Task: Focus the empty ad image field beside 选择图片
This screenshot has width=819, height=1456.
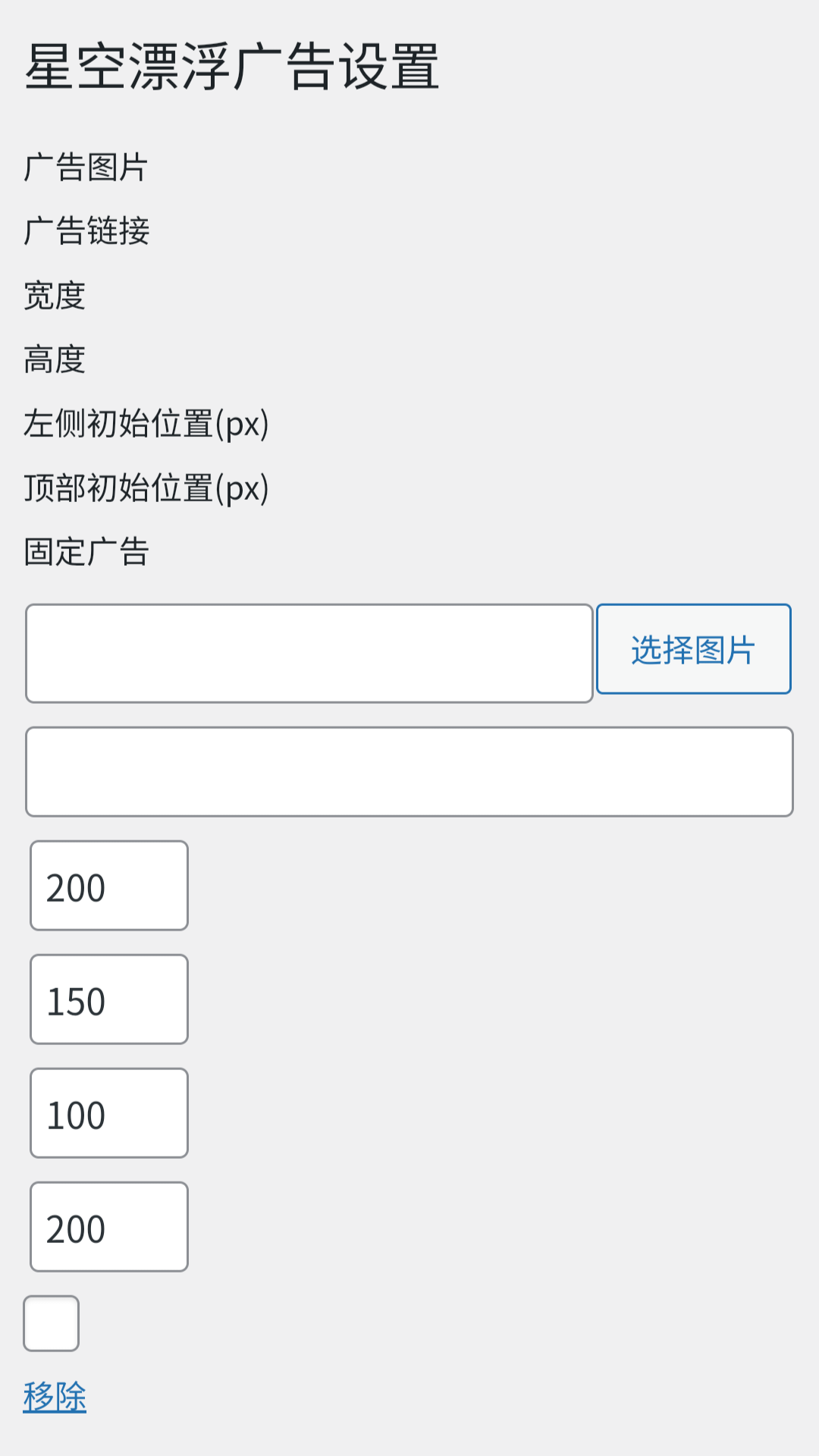Action: point(309,654)
